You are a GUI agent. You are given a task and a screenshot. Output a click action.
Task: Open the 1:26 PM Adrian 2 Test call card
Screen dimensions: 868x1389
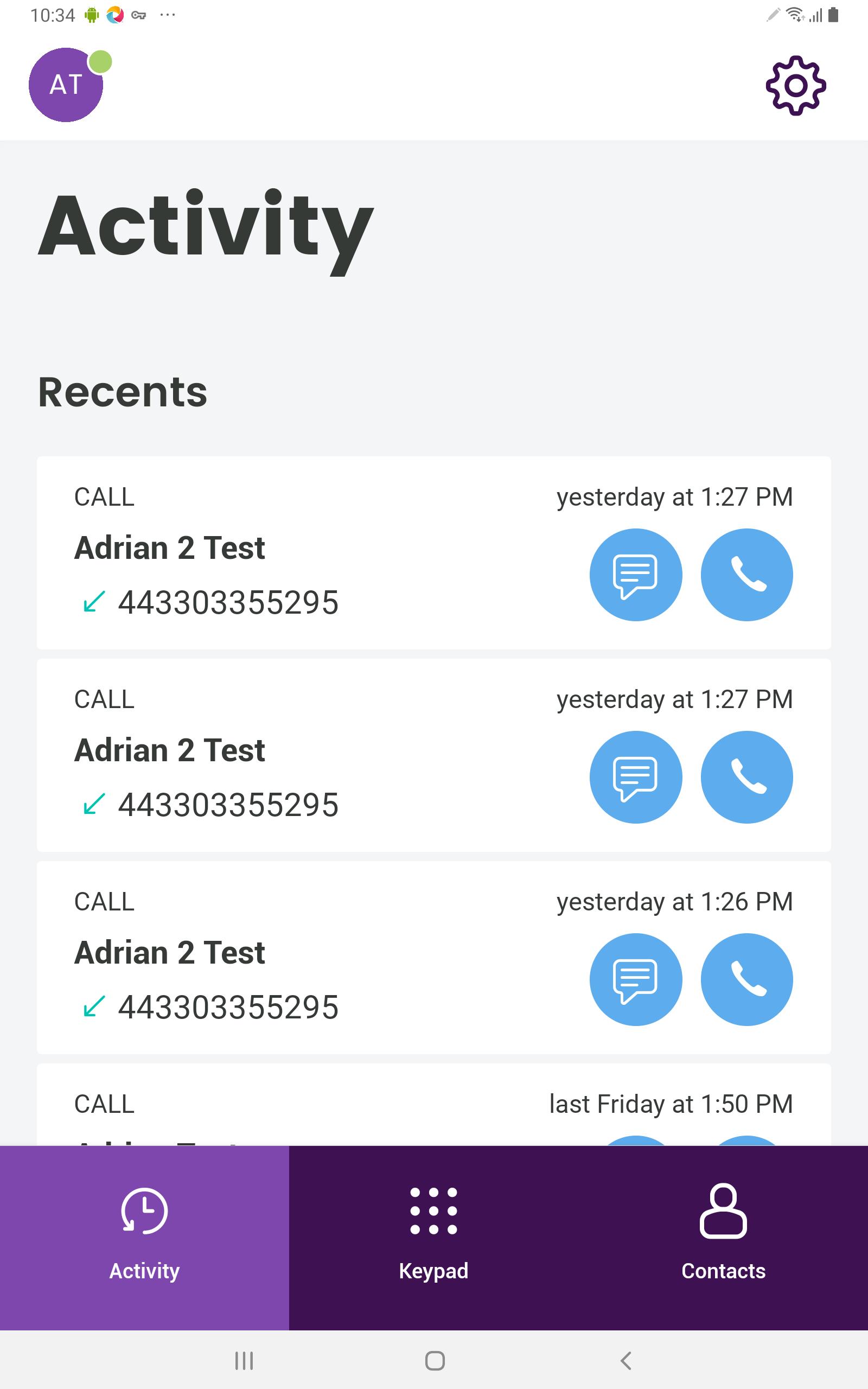pos(434,957)
